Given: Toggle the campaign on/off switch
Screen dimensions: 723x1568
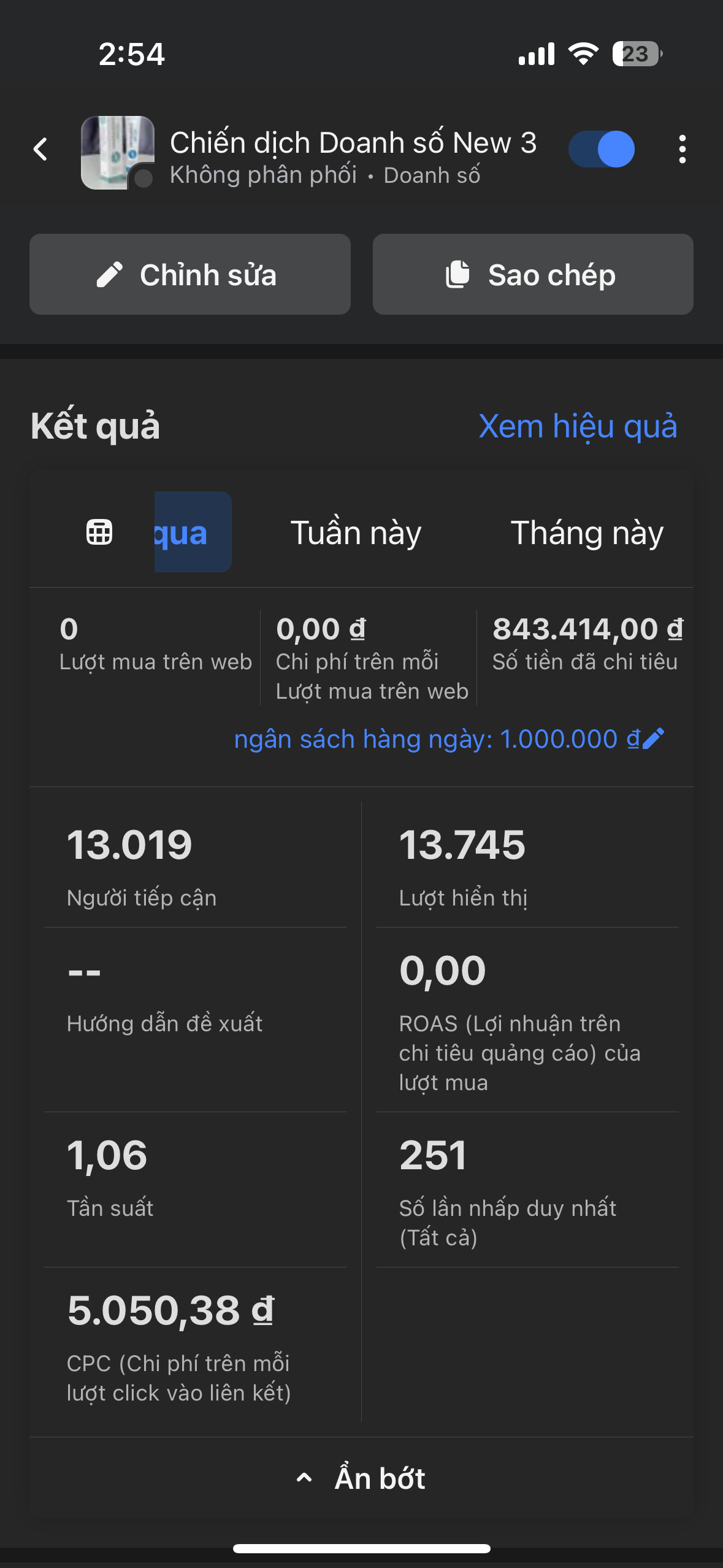Looking at the screenshot, I should click(x=602, y=149).
